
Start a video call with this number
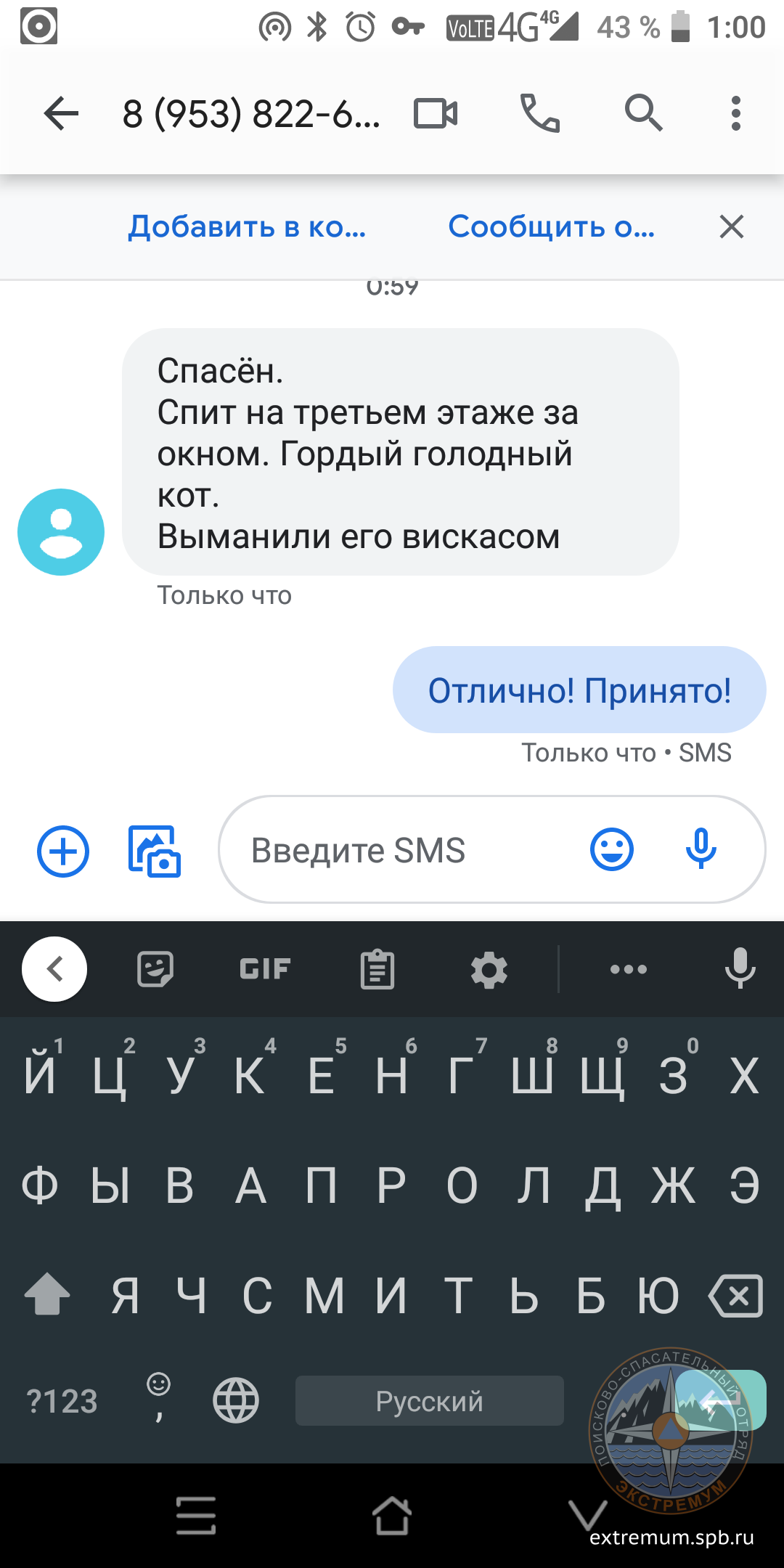[x=436, y=114]
